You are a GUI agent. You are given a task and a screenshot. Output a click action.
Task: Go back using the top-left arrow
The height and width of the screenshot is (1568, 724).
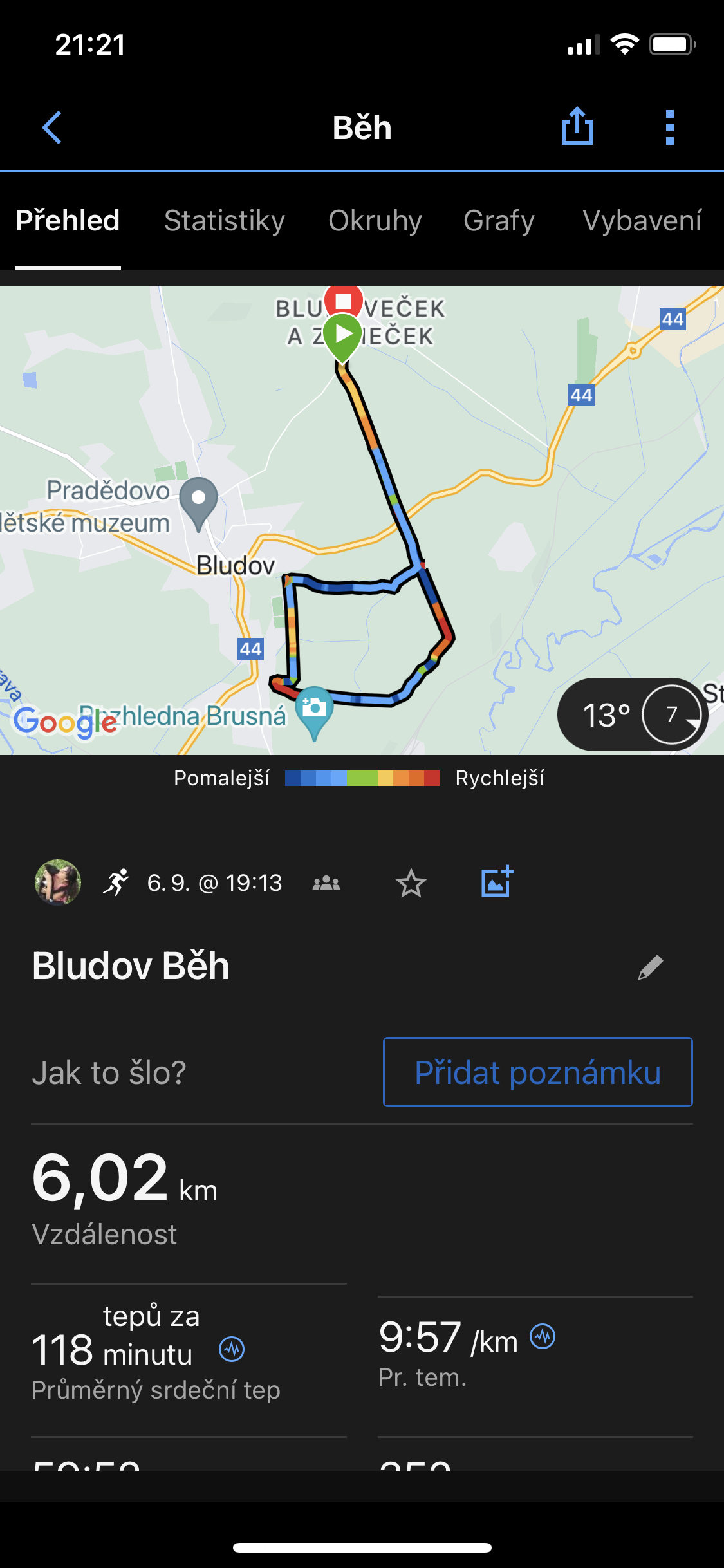[x=52, y=127]
